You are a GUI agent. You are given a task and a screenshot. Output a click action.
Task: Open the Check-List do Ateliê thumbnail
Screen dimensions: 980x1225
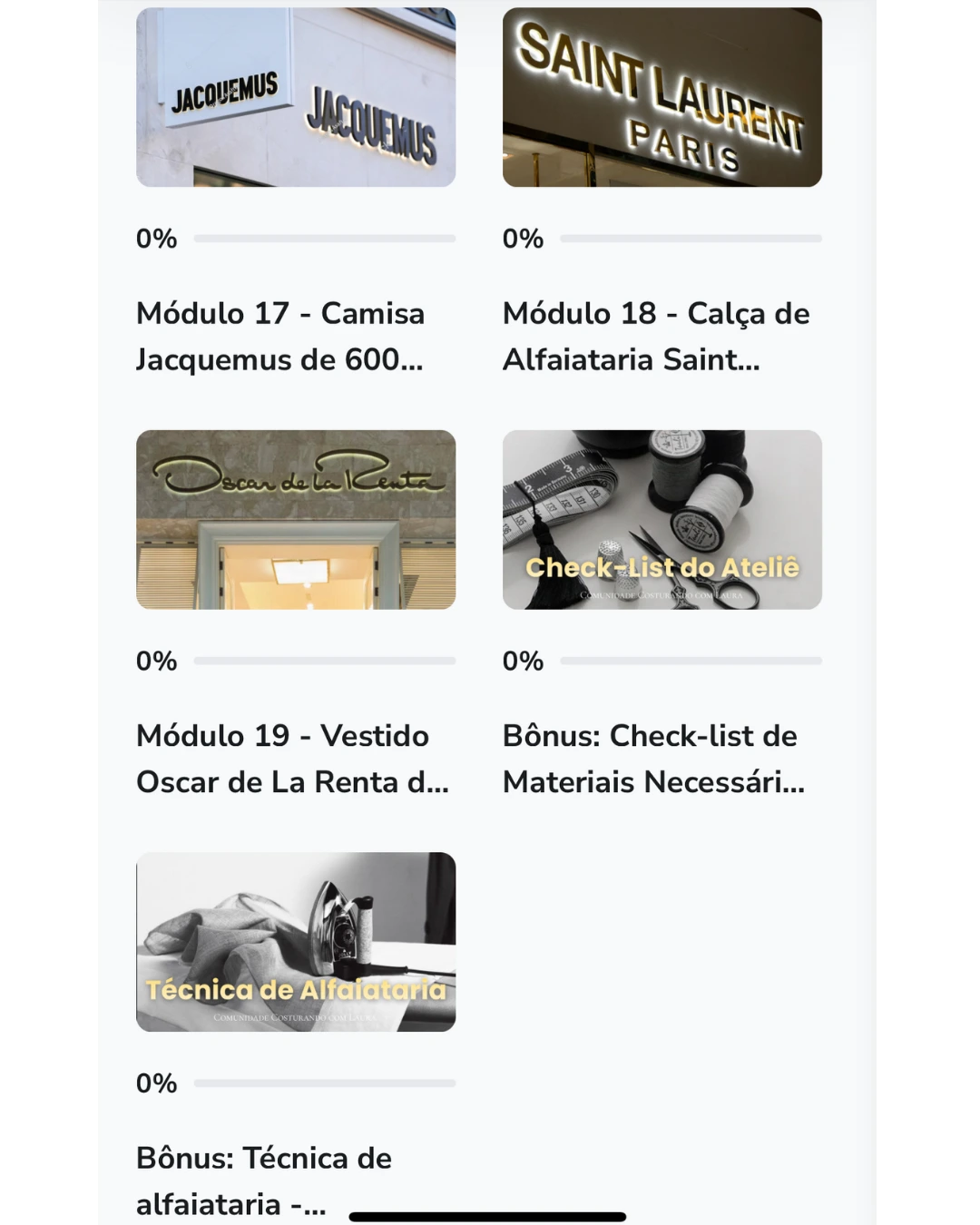661,518
